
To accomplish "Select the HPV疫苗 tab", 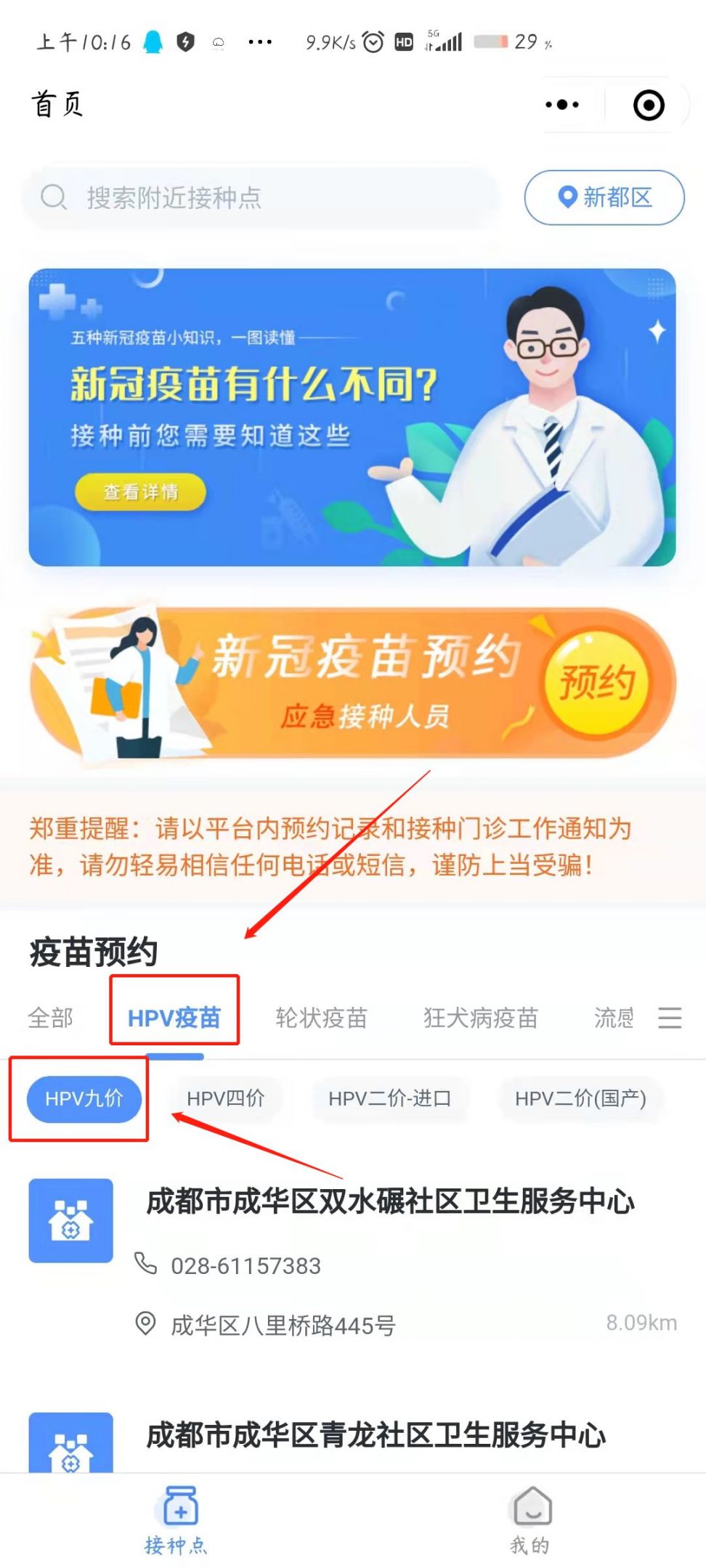I will (174, 1018).
